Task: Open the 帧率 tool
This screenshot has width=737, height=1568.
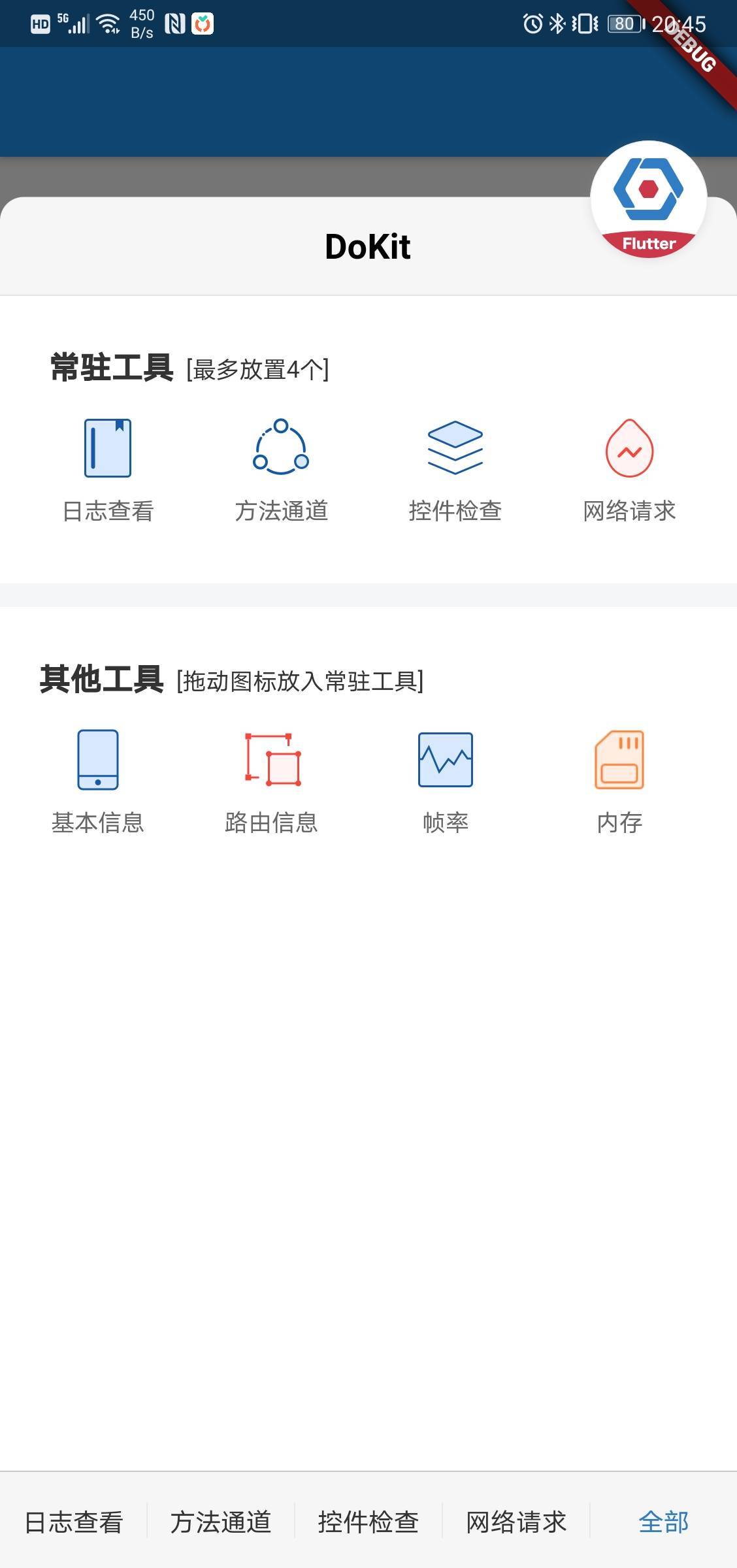Action: (x=446, y=782)
